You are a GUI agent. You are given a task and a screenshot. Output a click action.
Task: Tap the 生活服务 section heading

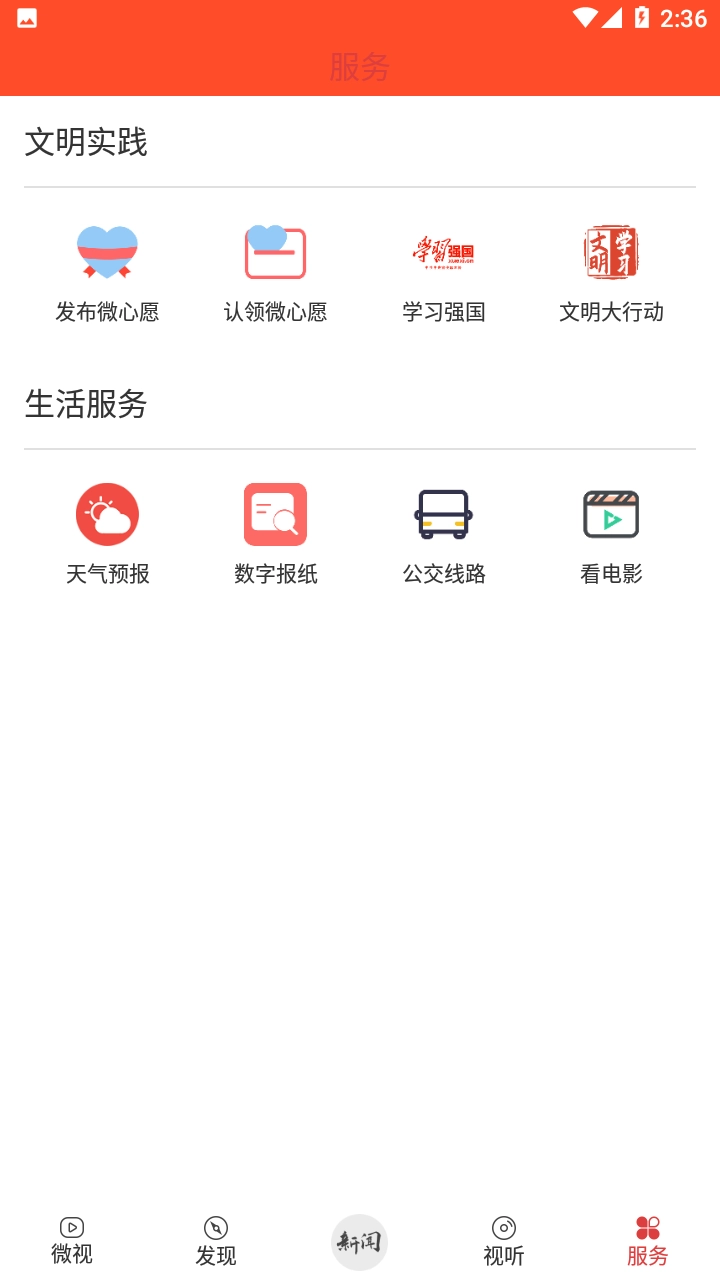click(85, 405)
